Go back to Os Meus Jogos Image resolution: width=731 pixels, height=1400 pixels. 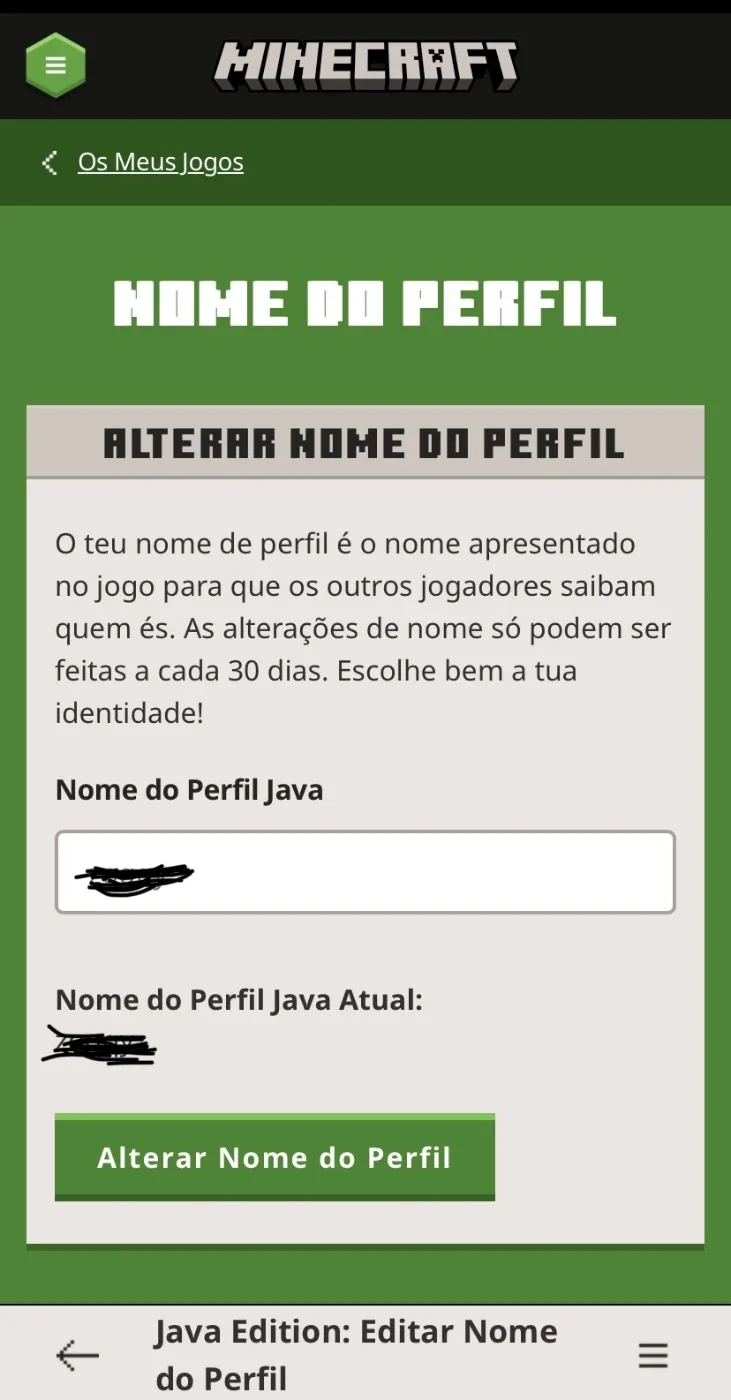[160, 162]
